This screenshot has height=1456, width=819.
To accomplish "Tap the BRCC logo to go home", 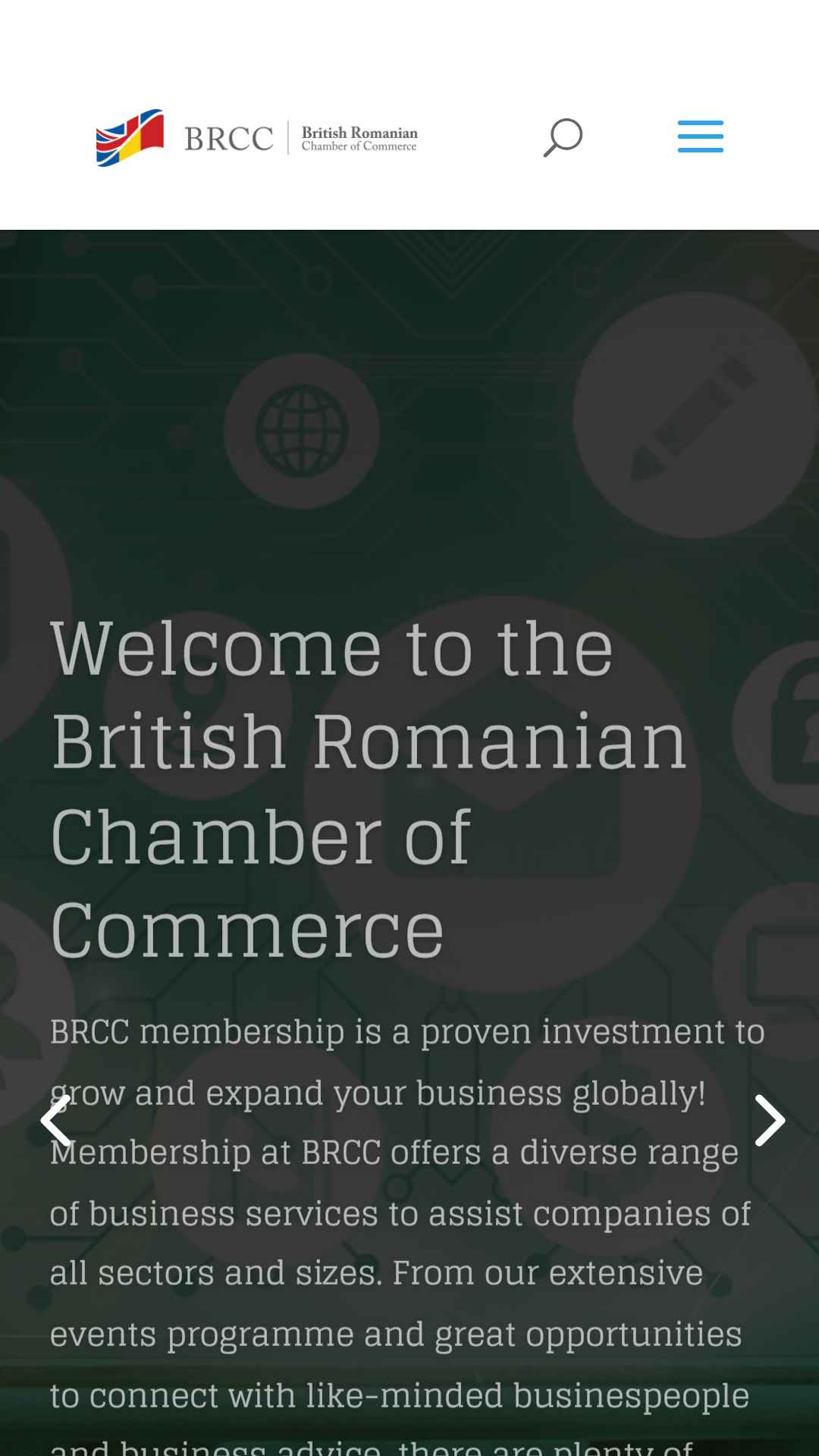I will pyautogui.click(x=257, y=137).
